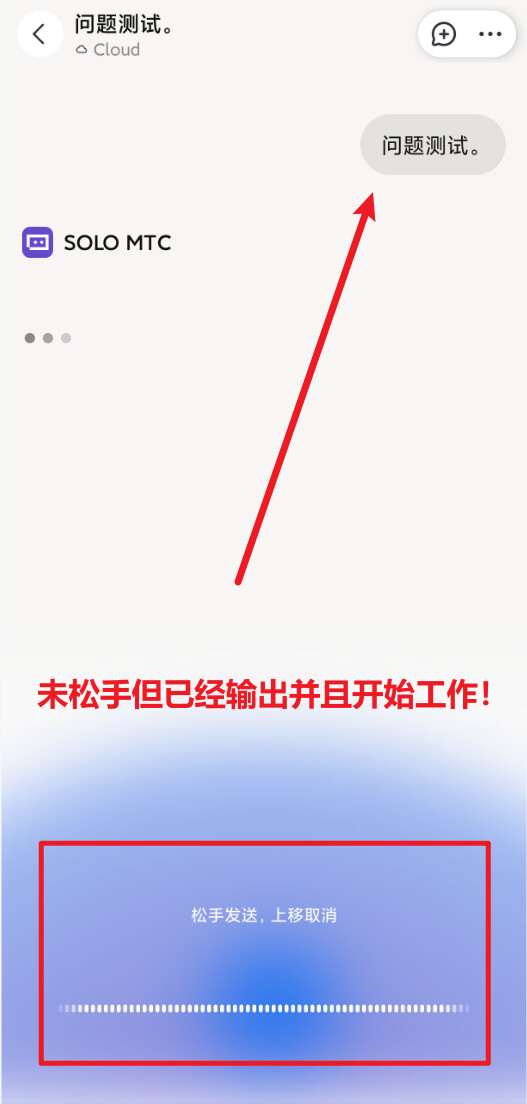Screen dimensions: 527x1104
Task: Go back using the top-left arrow
Action: coord(40,34)
